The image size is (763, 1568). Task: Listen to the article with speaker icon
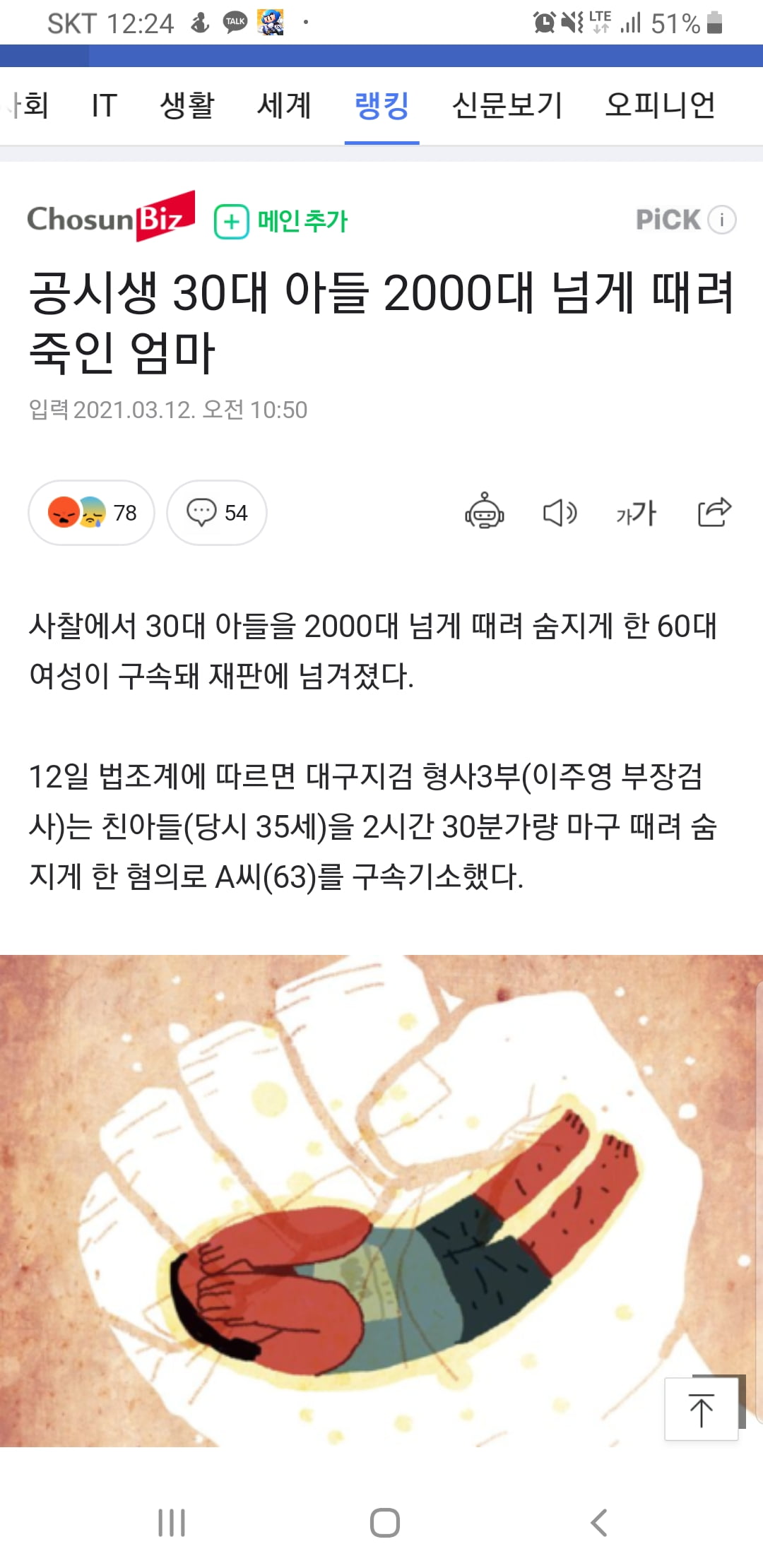click(560, 512)
